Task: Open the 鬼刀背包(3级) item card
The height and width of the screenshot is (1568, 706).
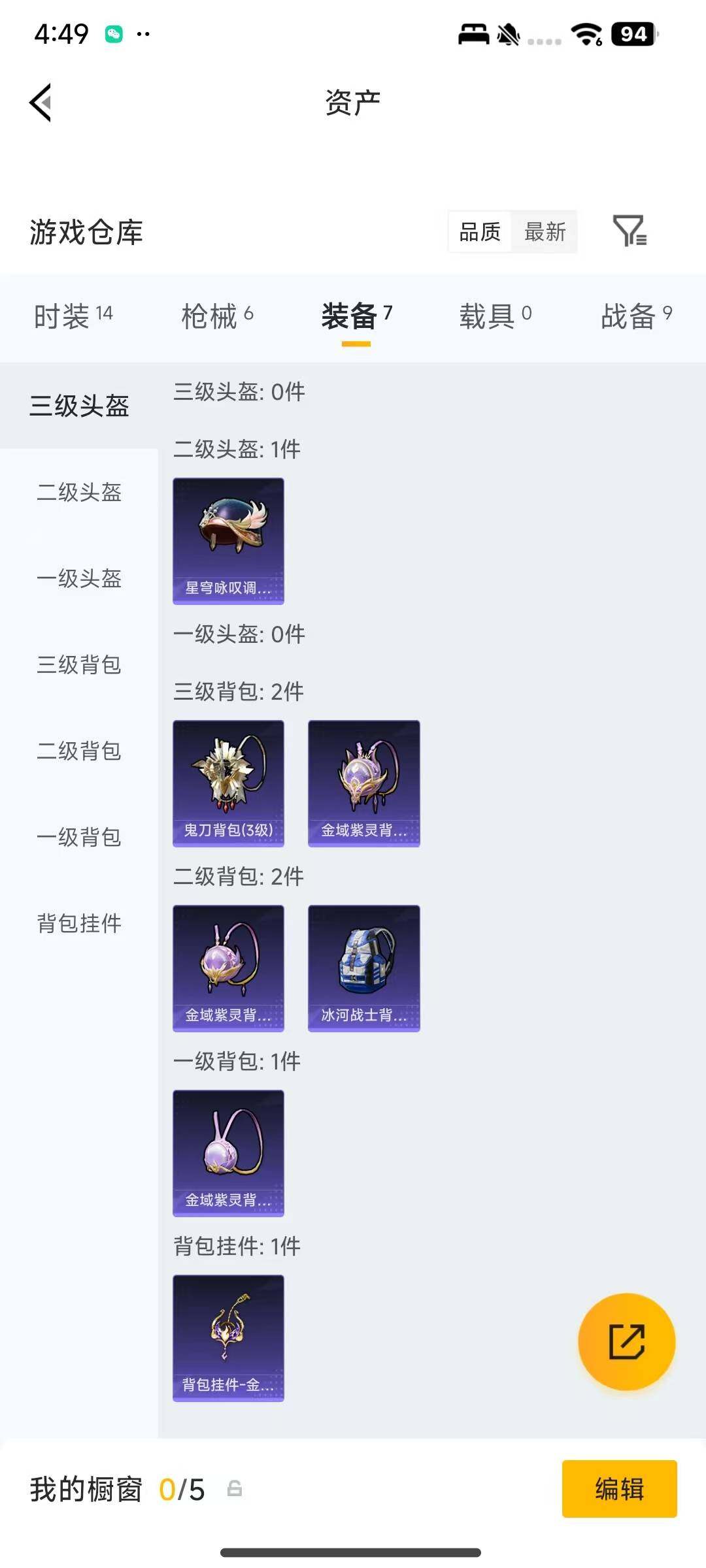Action: pos(228,784)
